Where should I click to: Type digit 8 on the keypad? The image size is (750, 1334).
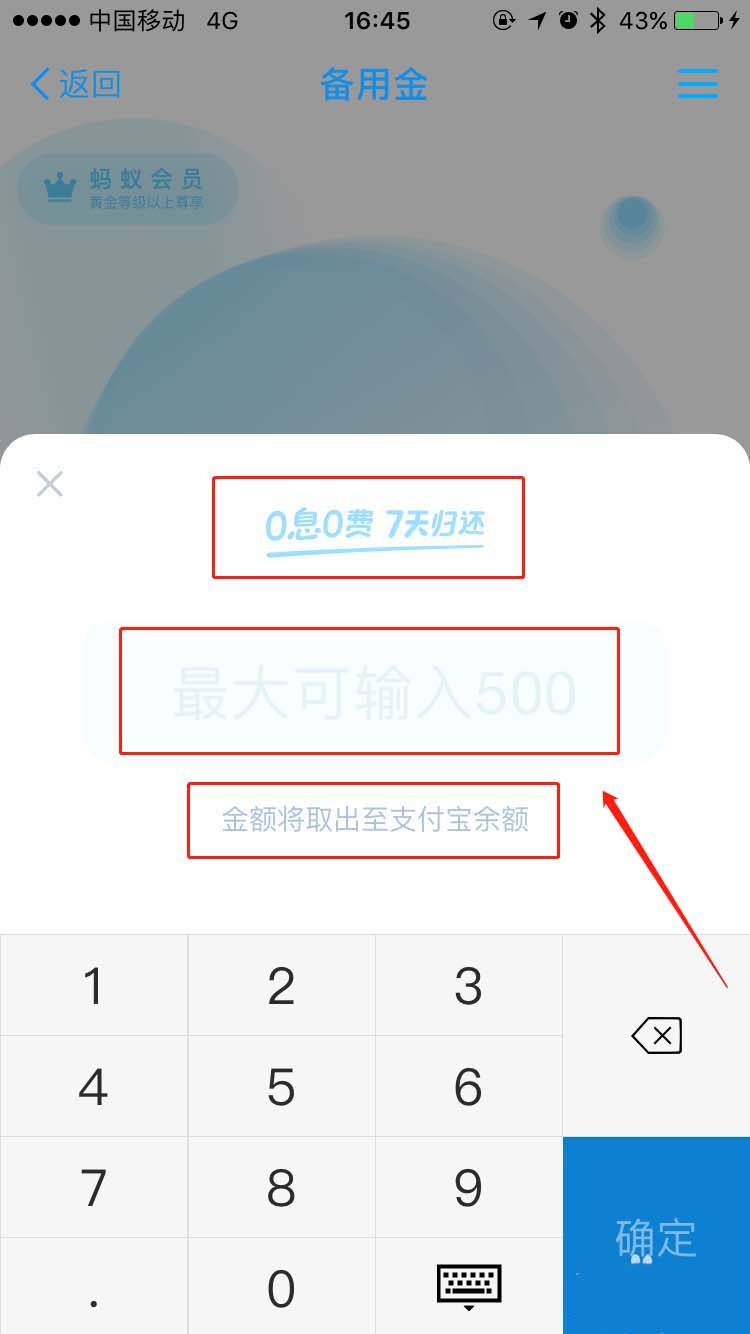pos(281,1188)
